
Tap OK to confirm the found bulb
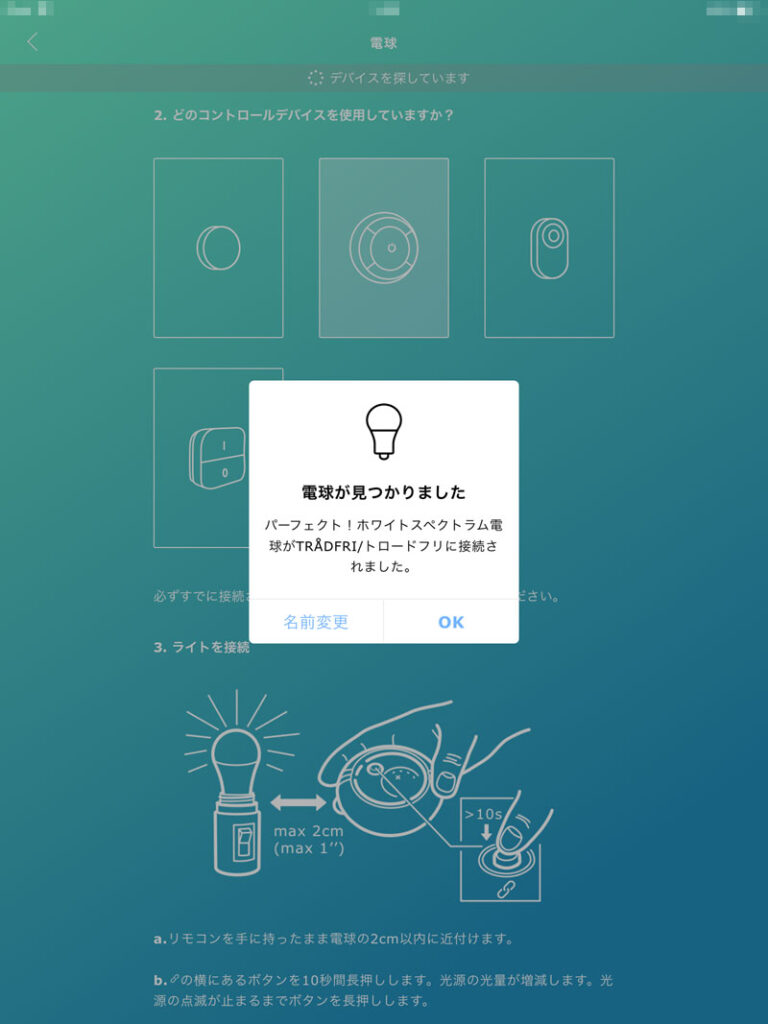(451, 622)
